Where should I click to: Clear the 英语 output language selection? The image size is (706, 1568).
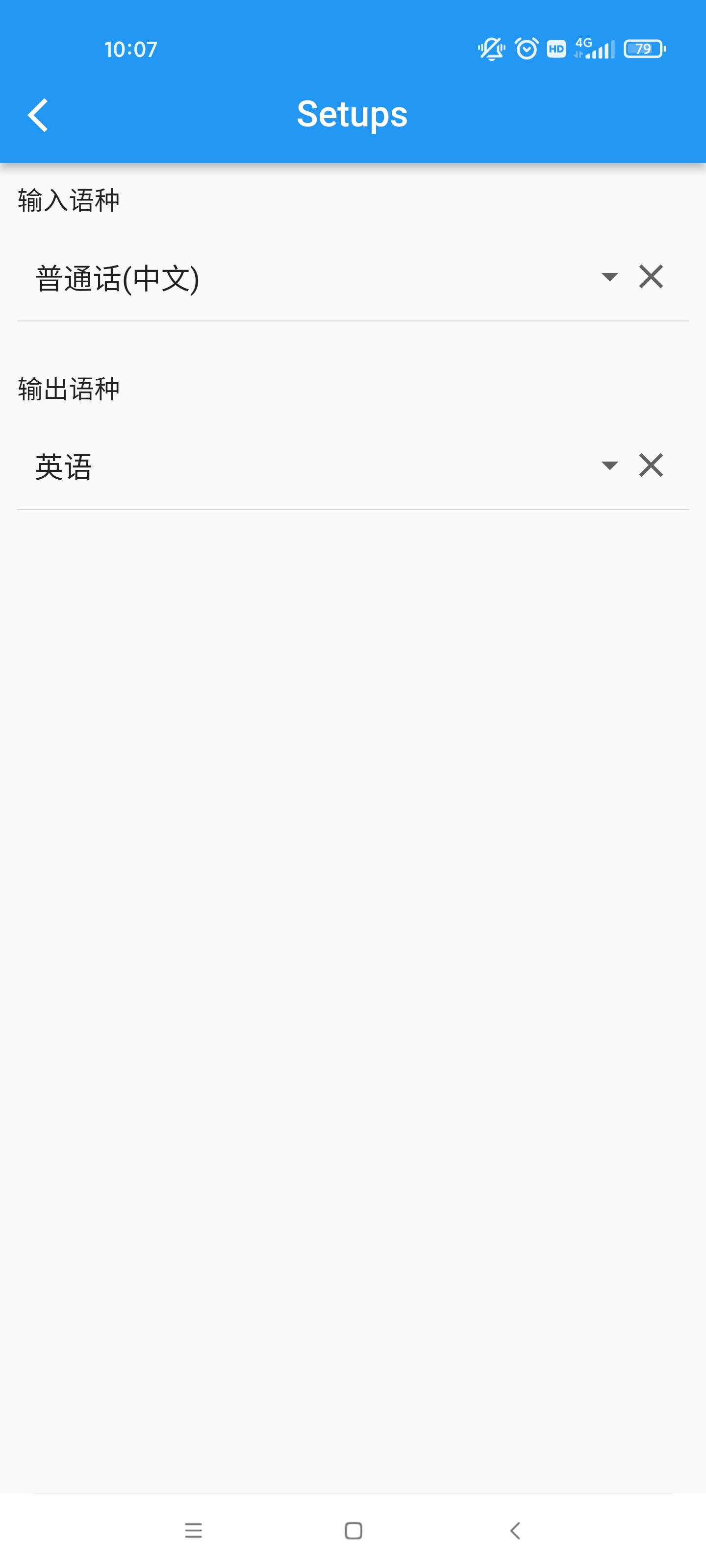[651, 465]
